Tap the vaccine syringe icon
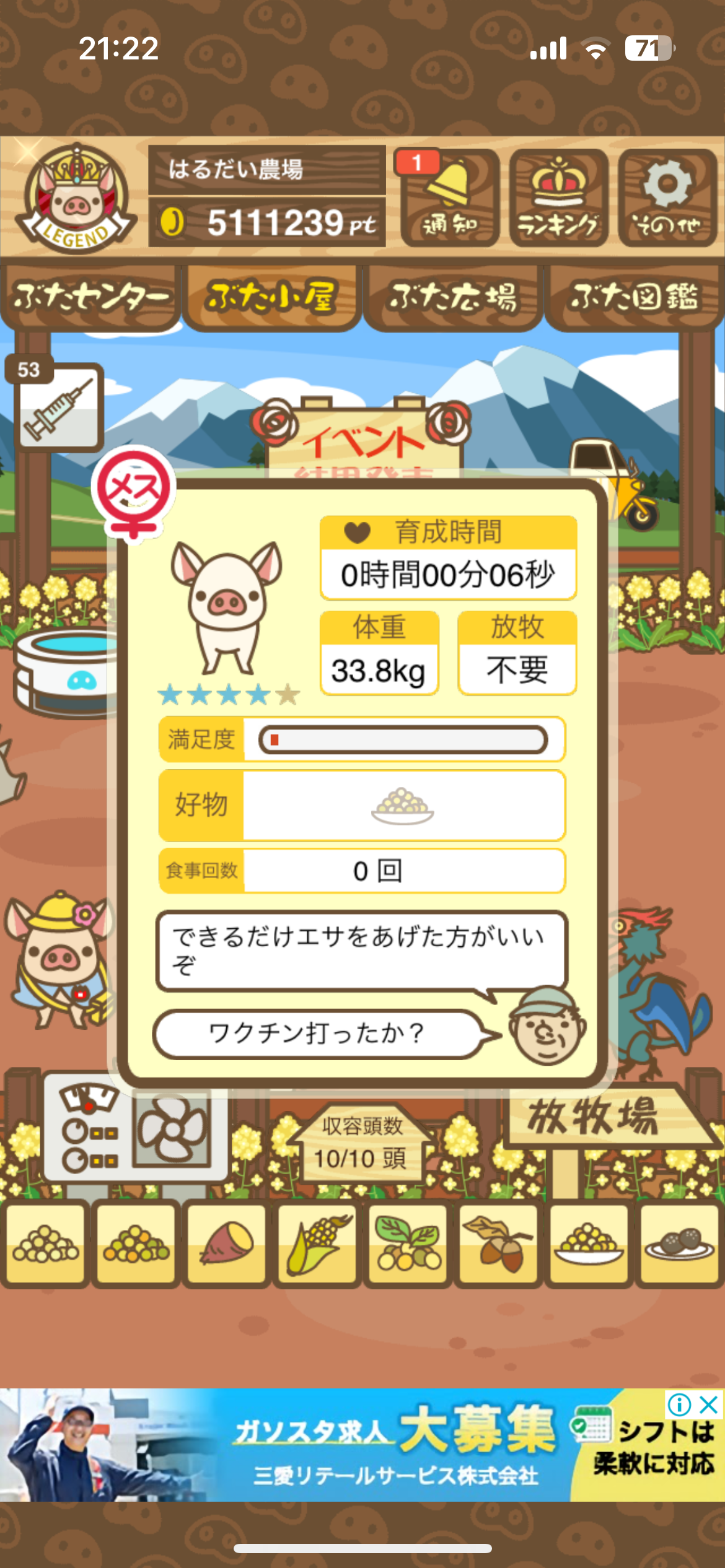The width and height of the screenshot is (725, 1568). [58, 407]
